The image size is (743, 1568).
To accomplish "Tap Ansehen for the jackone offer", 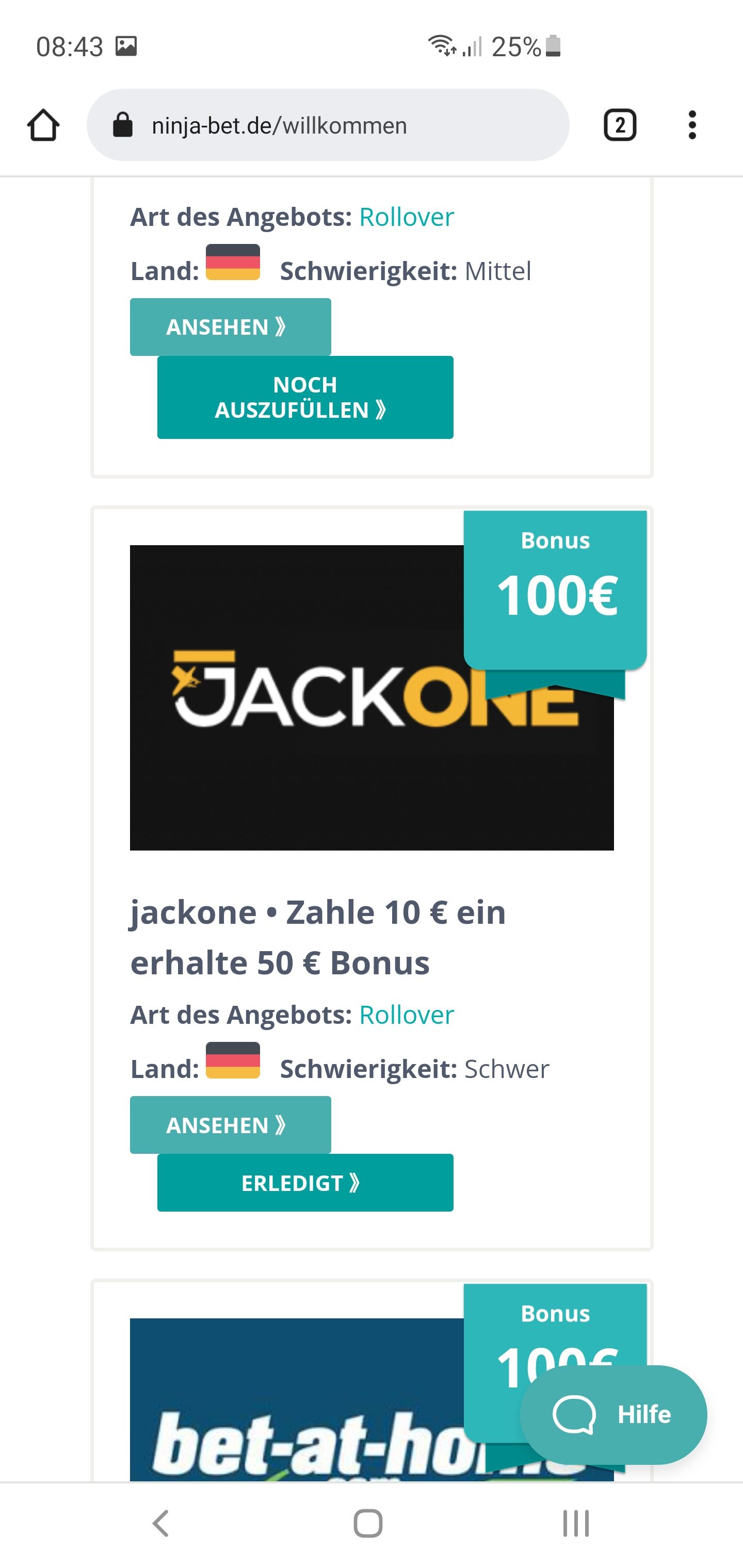I will click(x=230, y=1125).
